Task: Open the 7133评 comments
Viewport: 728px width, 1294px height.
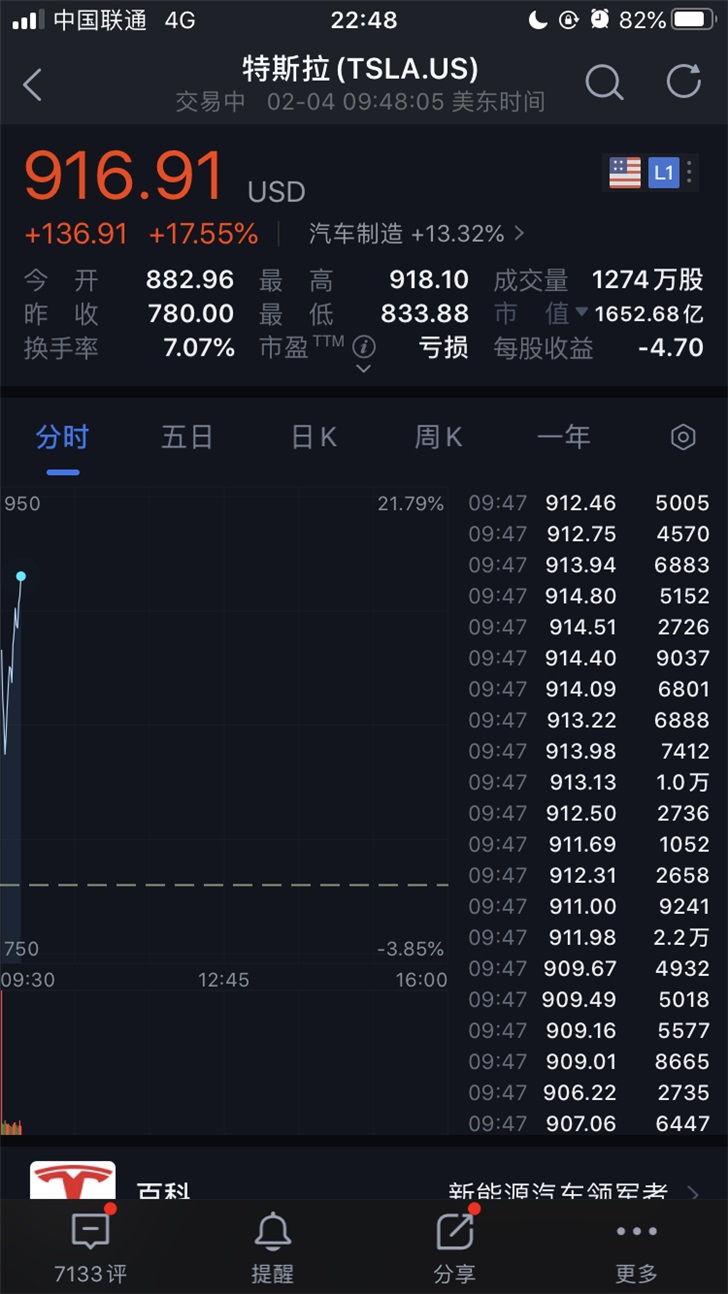Action: [x=90, y=1246]
